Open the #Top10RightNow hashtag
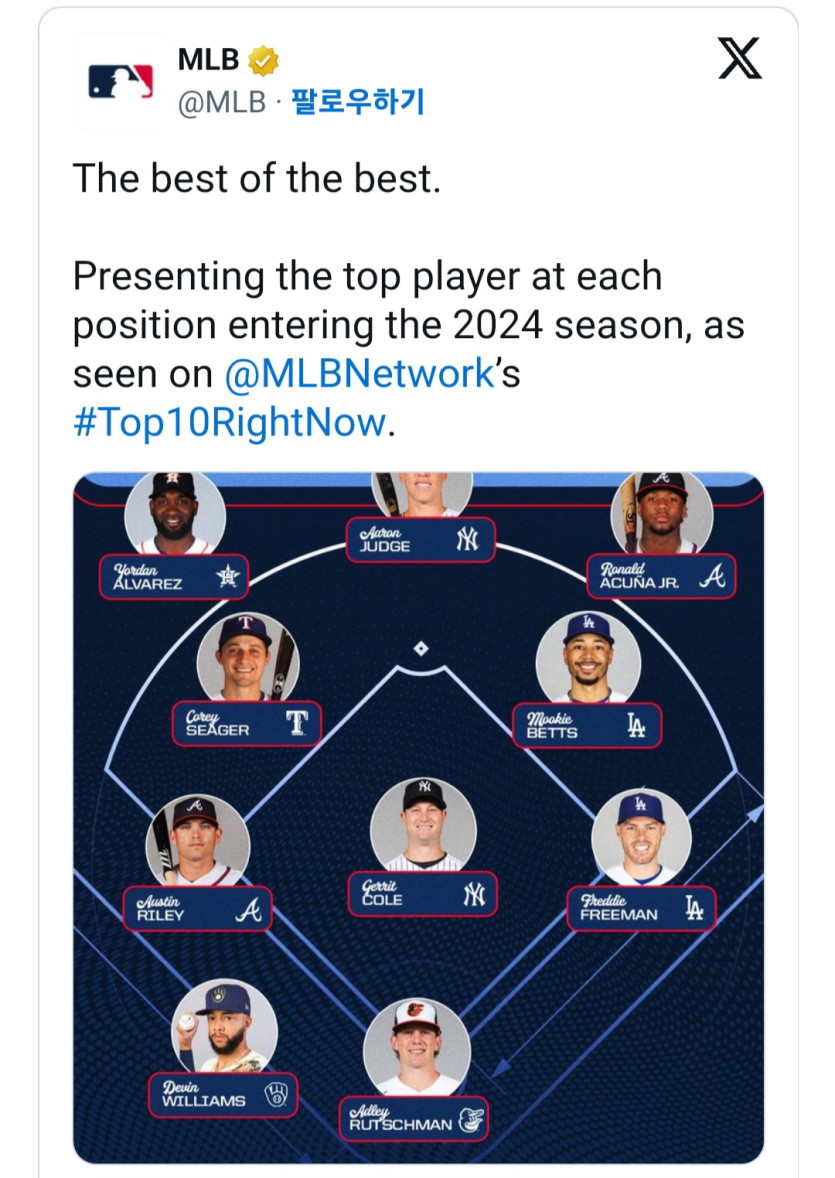This screenshot has width=835, height=1178. coord(229,422)
